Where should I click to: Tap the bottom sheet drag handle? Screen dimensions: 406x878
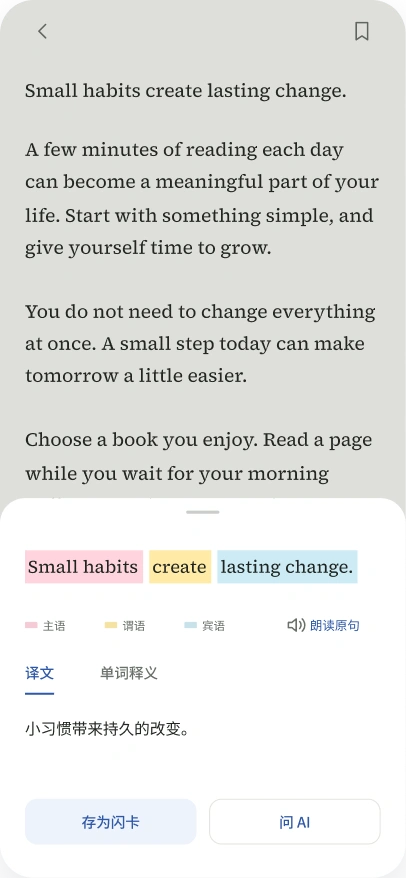click(203, 512)
